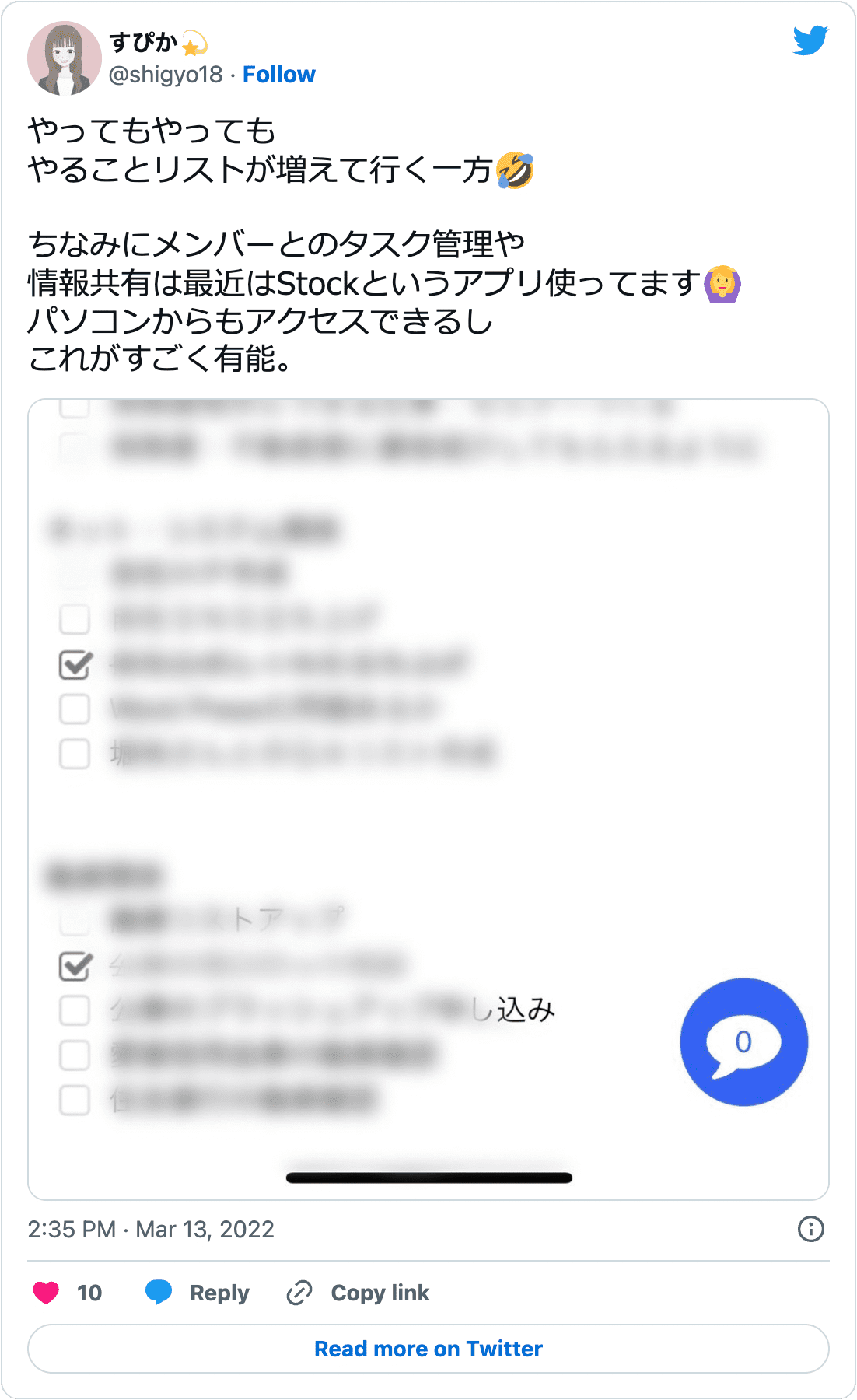Like this tweet with the heart
The width and height of the screenshot is (857, 1400).
point(47,1293)
